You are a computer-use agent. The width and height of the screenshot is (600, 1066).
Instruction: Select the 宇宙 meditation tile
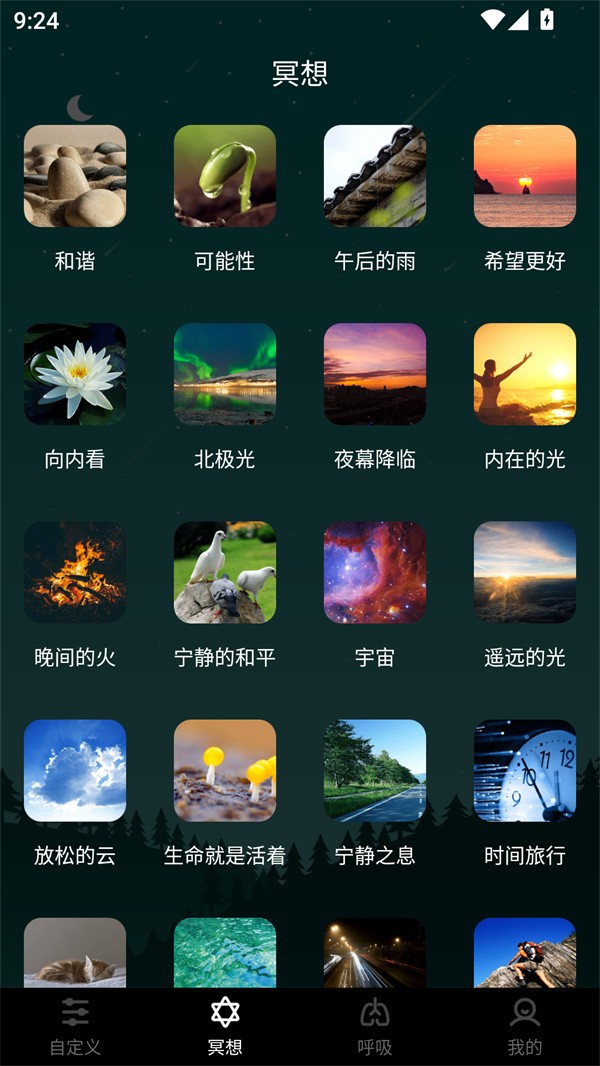(x=375, y=572)
